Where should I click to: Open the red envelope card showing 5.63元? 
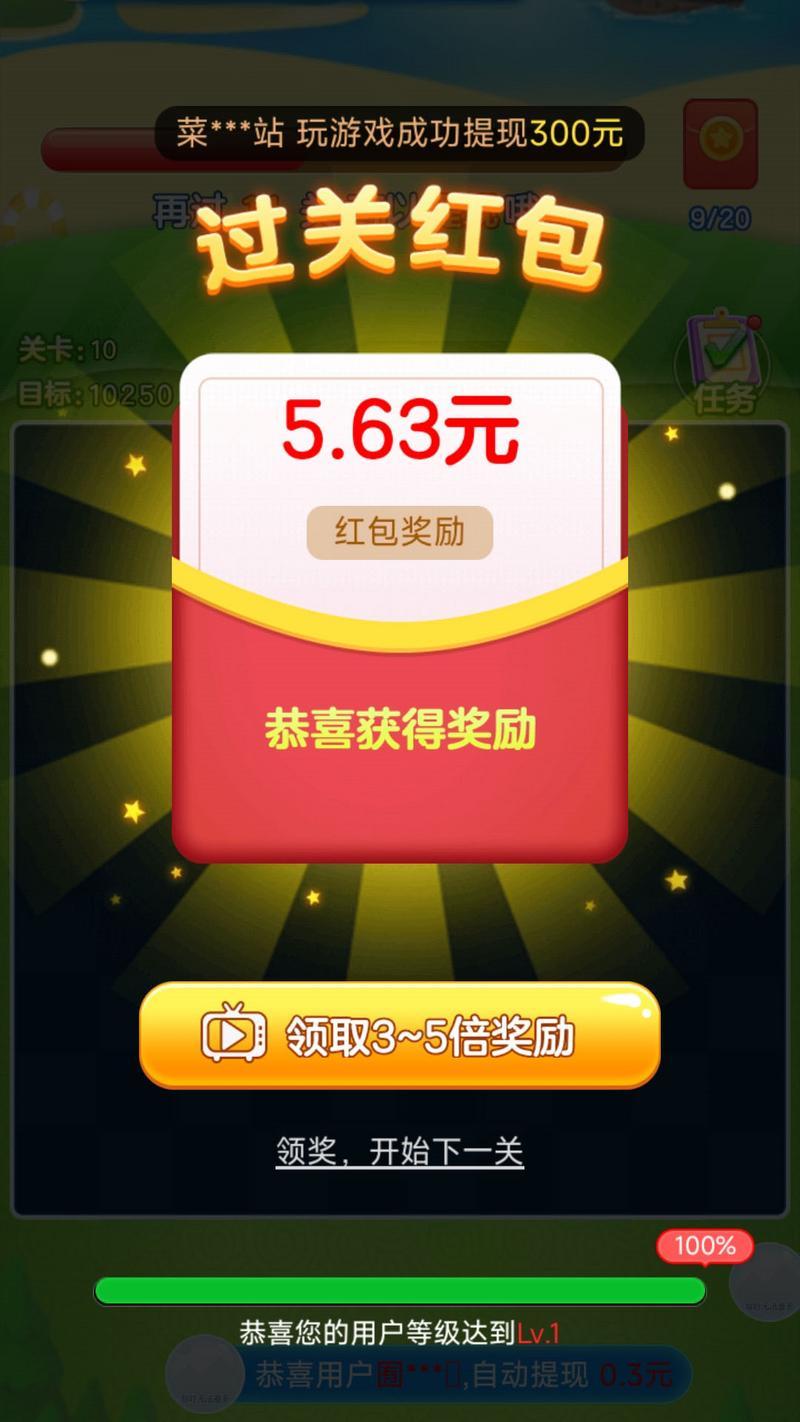[x=400, y=610]
